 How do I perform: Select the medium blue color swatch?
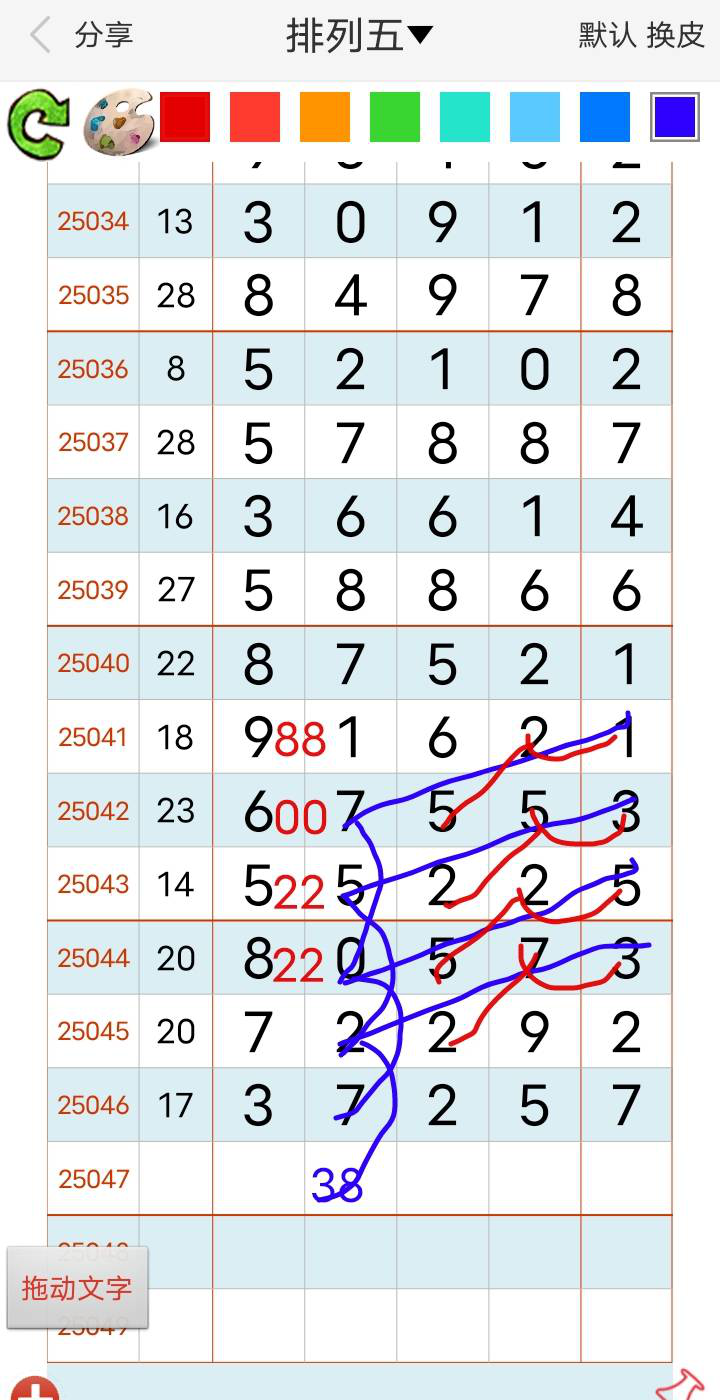point(605,117)
